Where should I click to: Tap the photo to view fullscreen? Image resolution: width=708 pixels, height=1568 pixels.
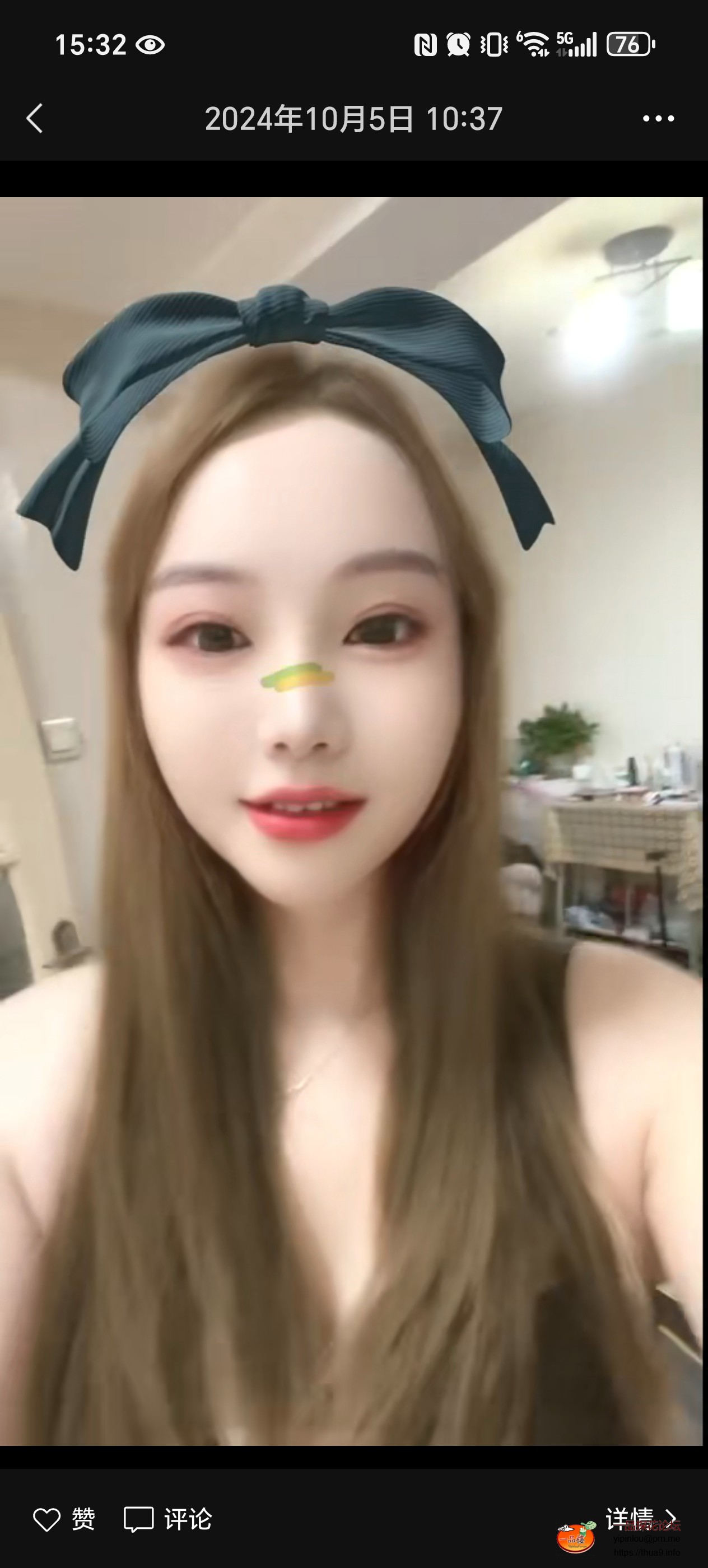pyautogui.click(x=352, y=820)
